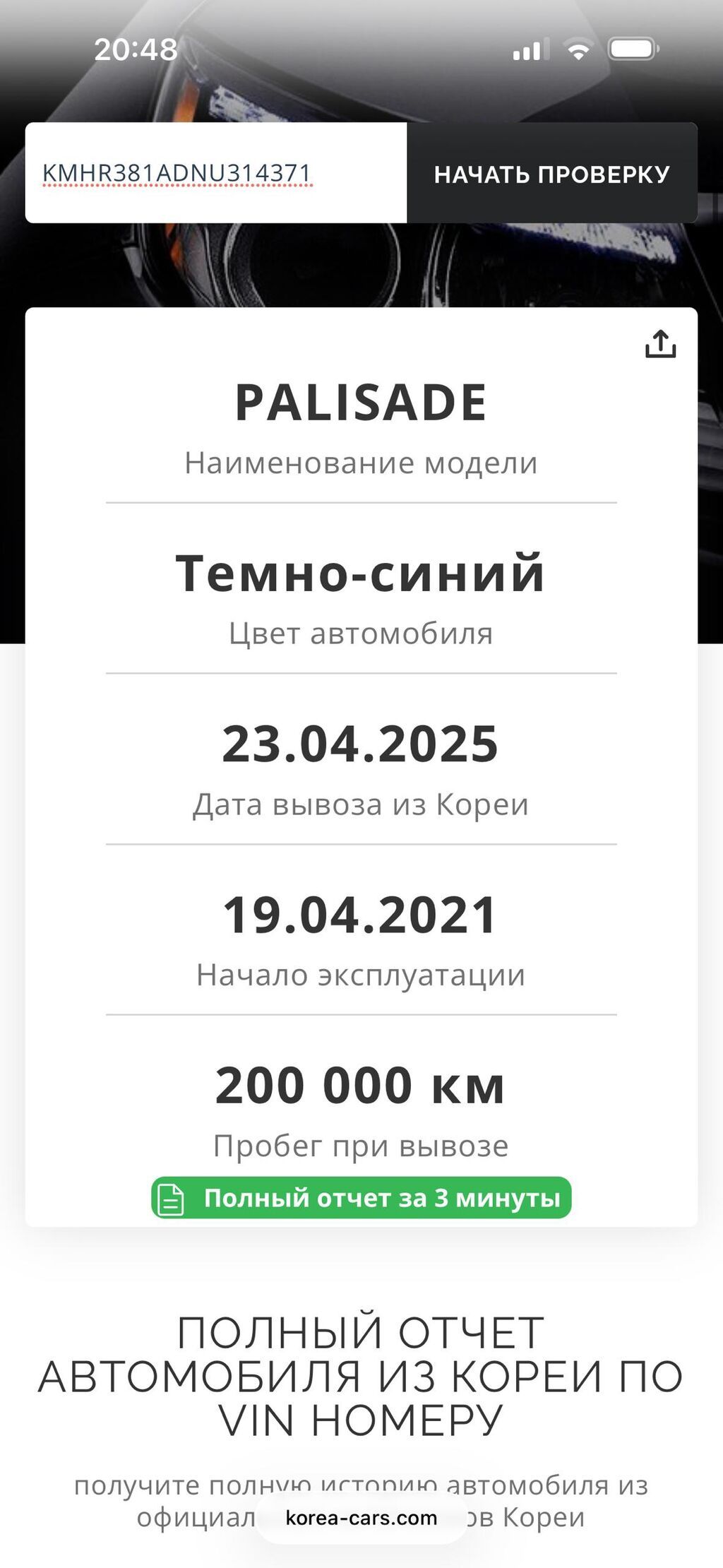Viewport: 723px width, 1568px height.
Task: Start the check with НАЧАТЬ ПРОВЕРКУ
Action: 551,174
